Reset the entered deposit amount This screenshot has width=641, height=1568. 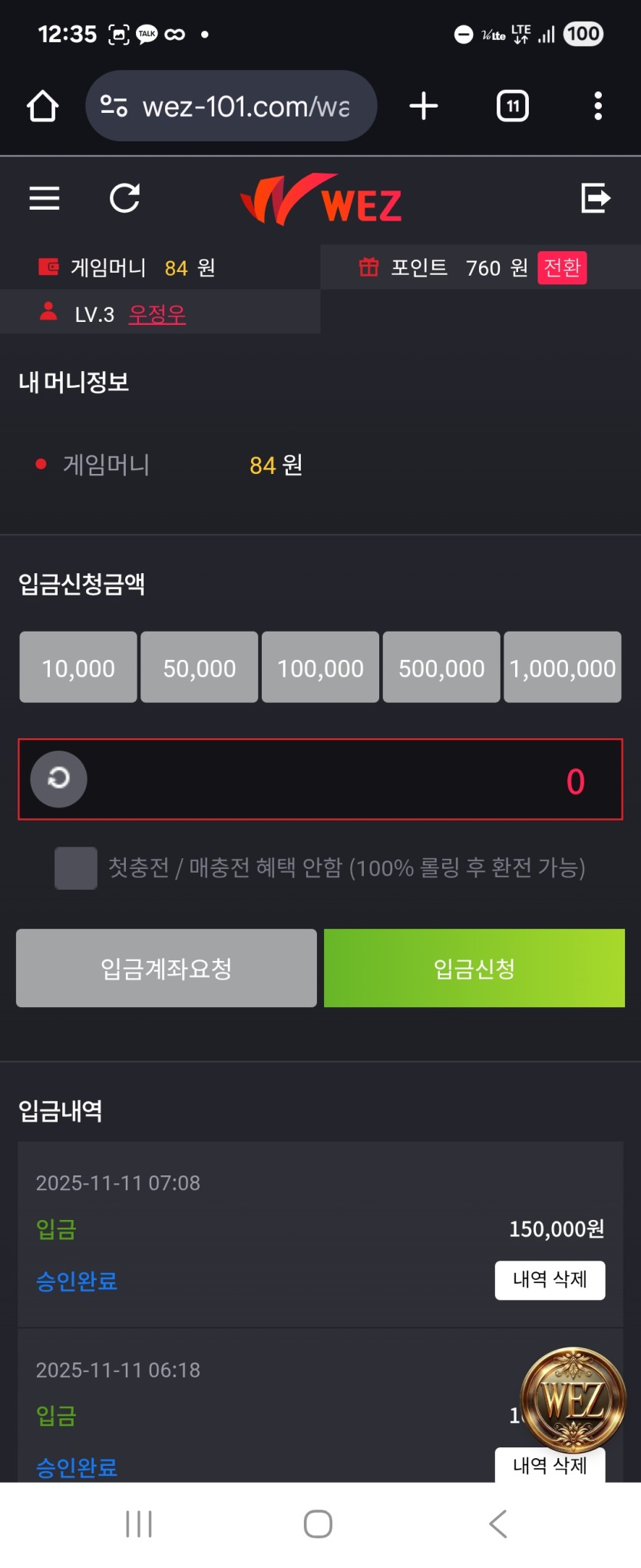point(58,779)
